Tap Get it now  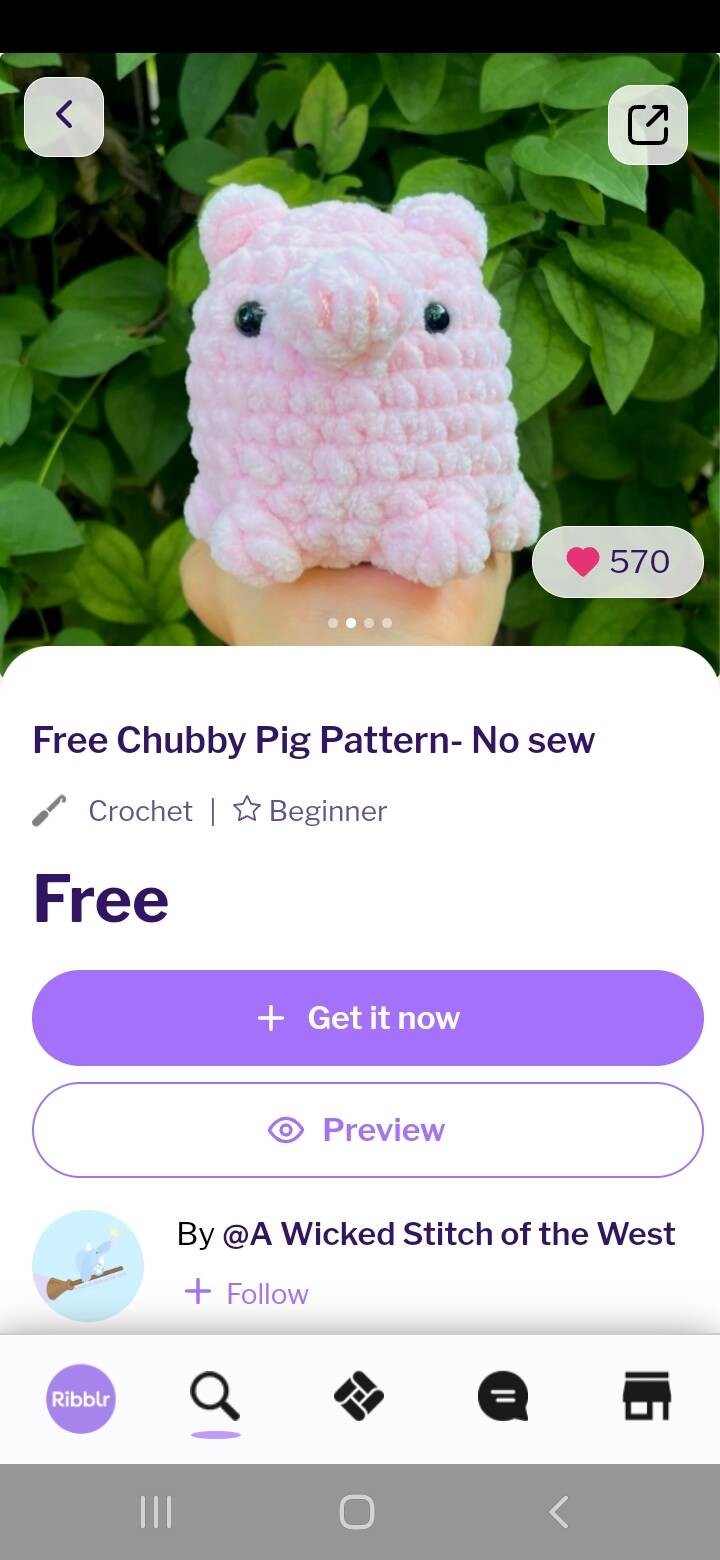tap(368, 1018)
